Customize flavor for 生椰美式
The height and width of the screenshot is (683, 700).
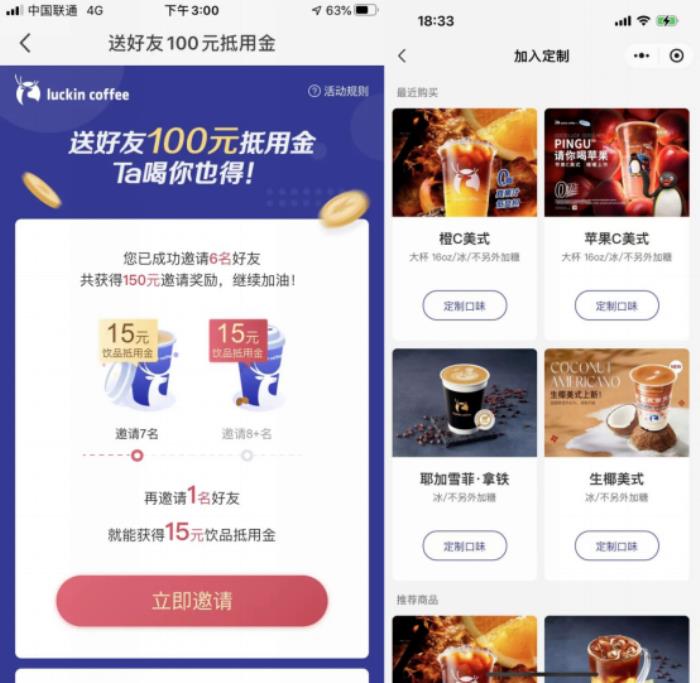coord(616,546)
